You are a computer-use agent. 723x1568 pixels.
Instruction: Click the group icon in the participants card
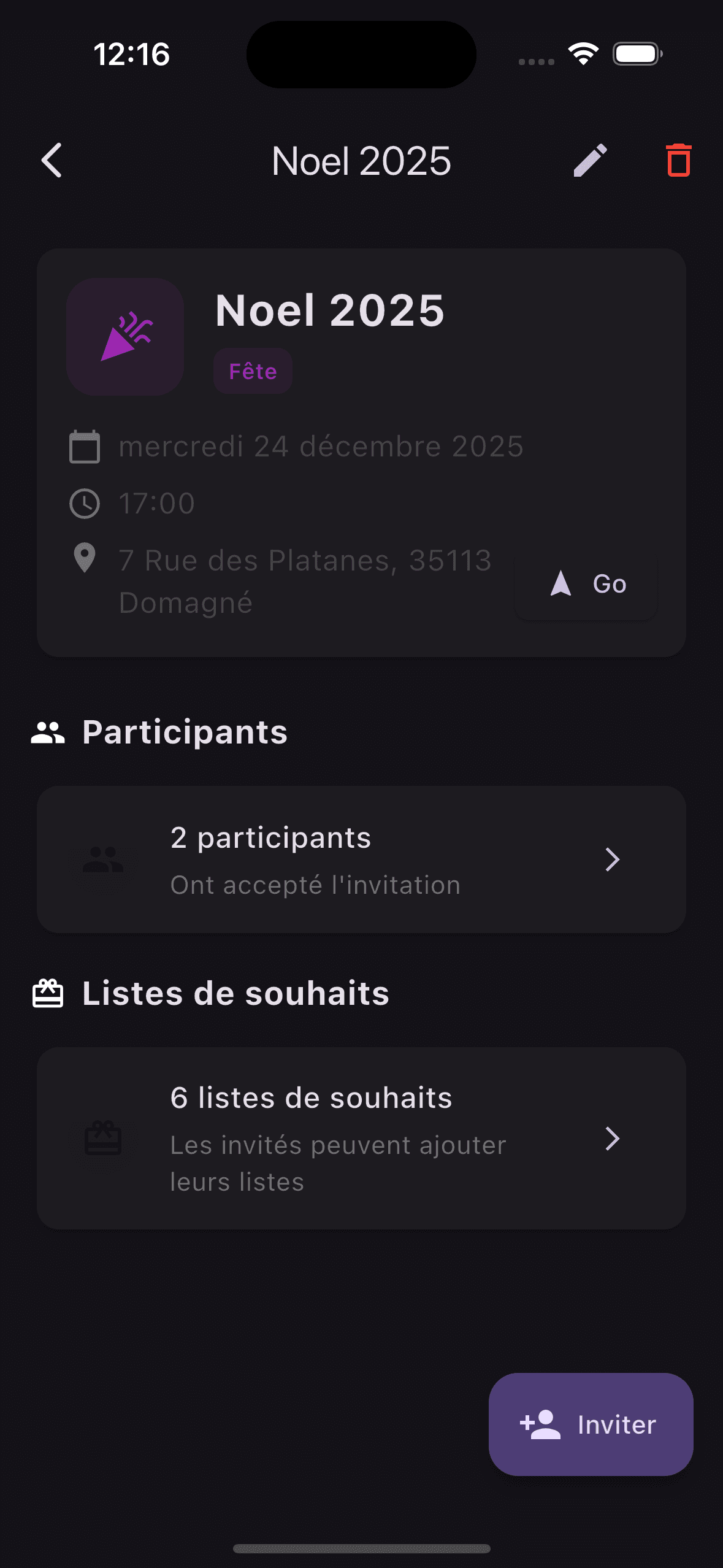click(102, 860)
